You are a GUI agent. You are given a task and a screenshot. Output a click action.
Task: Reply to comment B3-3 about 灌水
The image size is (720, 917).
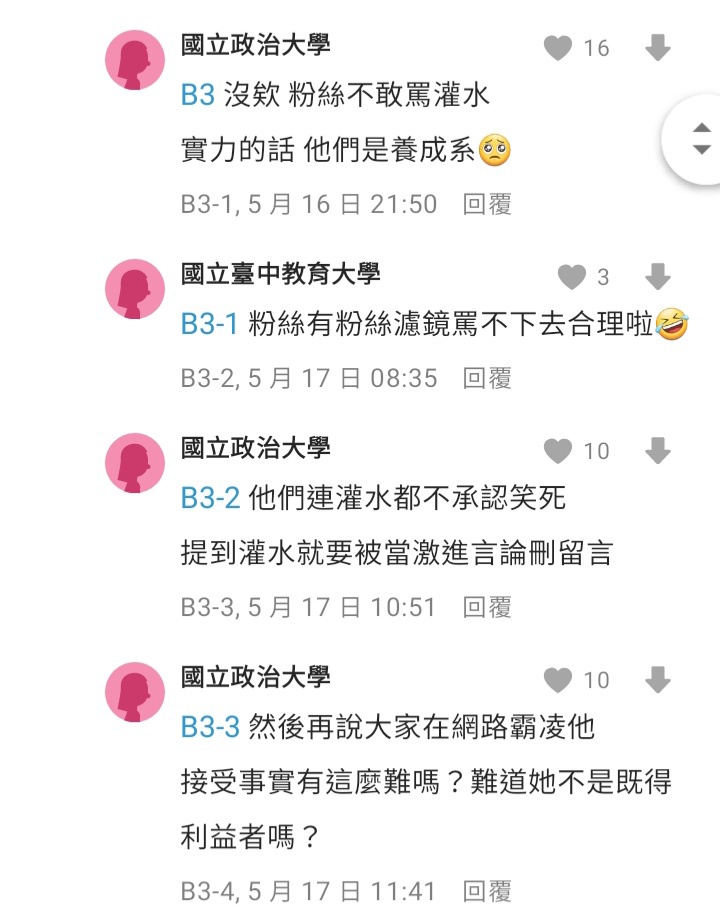click(x=487, y=607)
